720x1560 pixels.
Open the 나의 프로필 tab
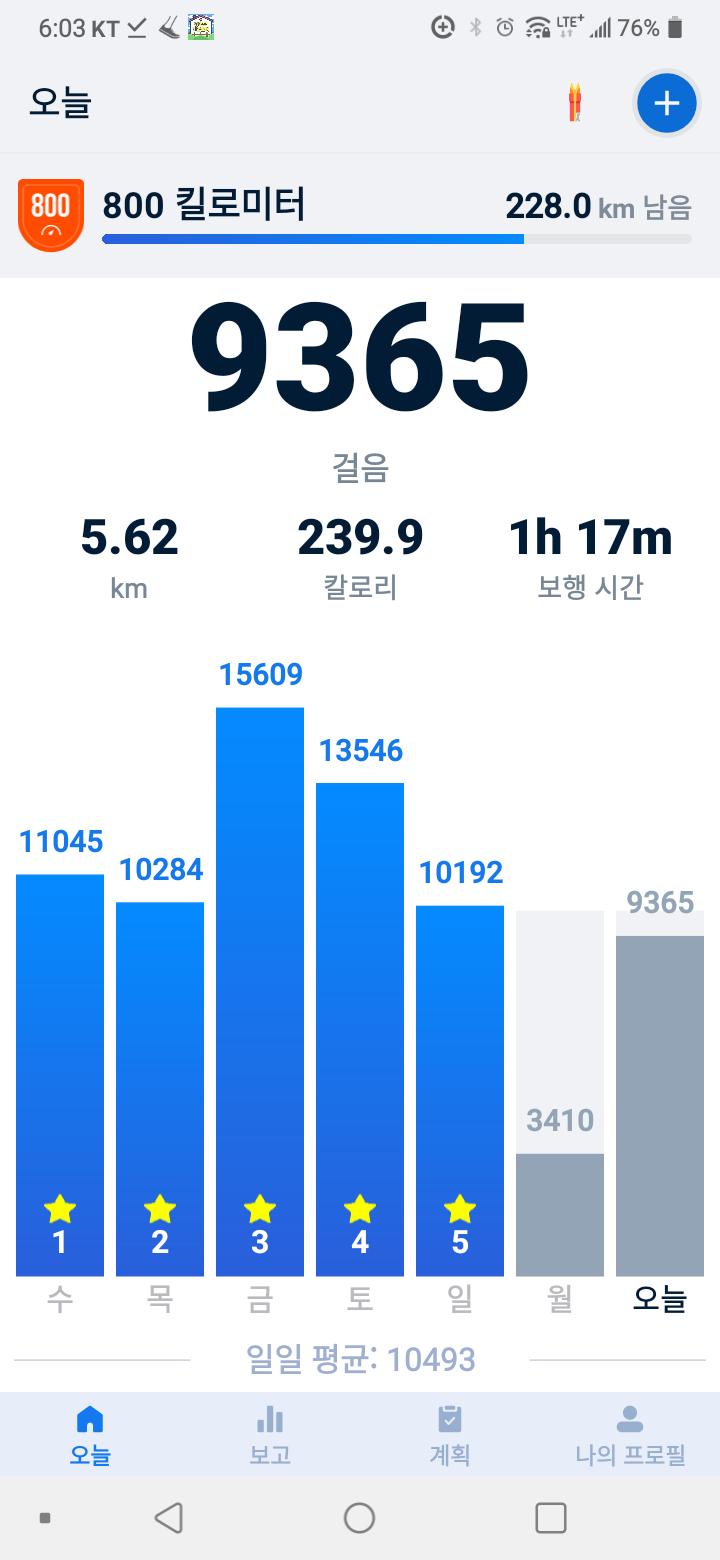click(630, 1435)
